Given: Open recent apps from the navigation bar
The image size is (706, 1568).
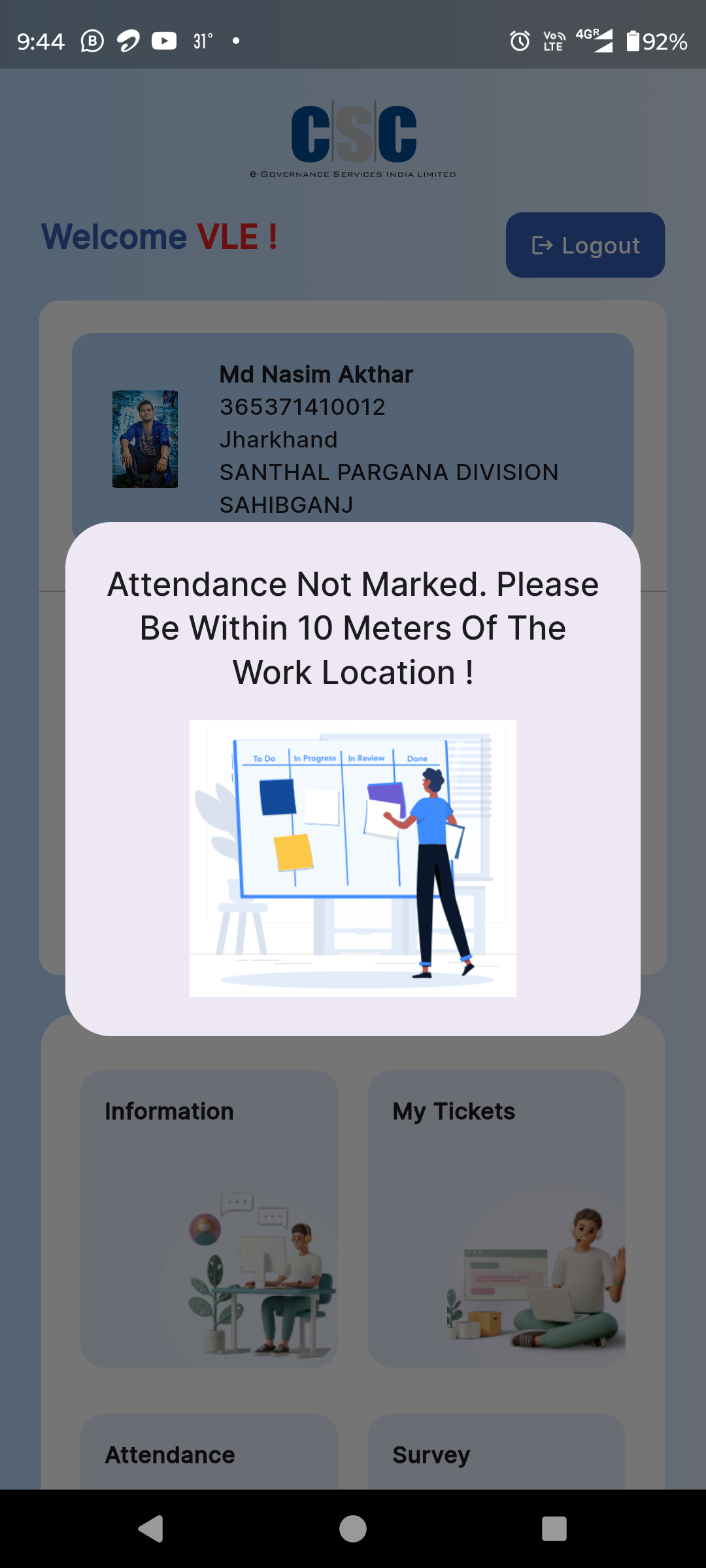Looking at the screenshot, I should (x=554, y=1529).
